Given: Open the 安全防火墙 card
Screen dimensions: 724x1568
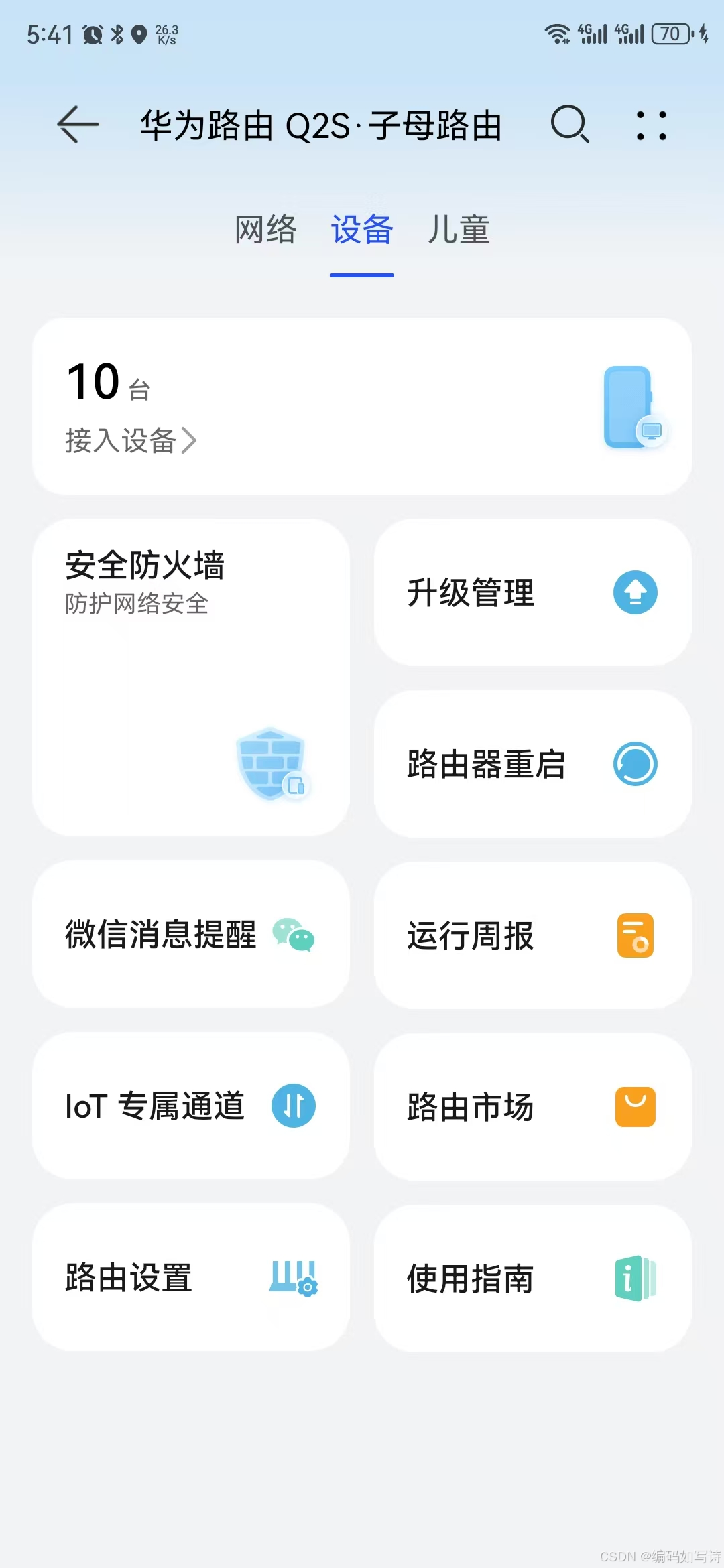Looking at the screenshot, I should coord(191,677).
